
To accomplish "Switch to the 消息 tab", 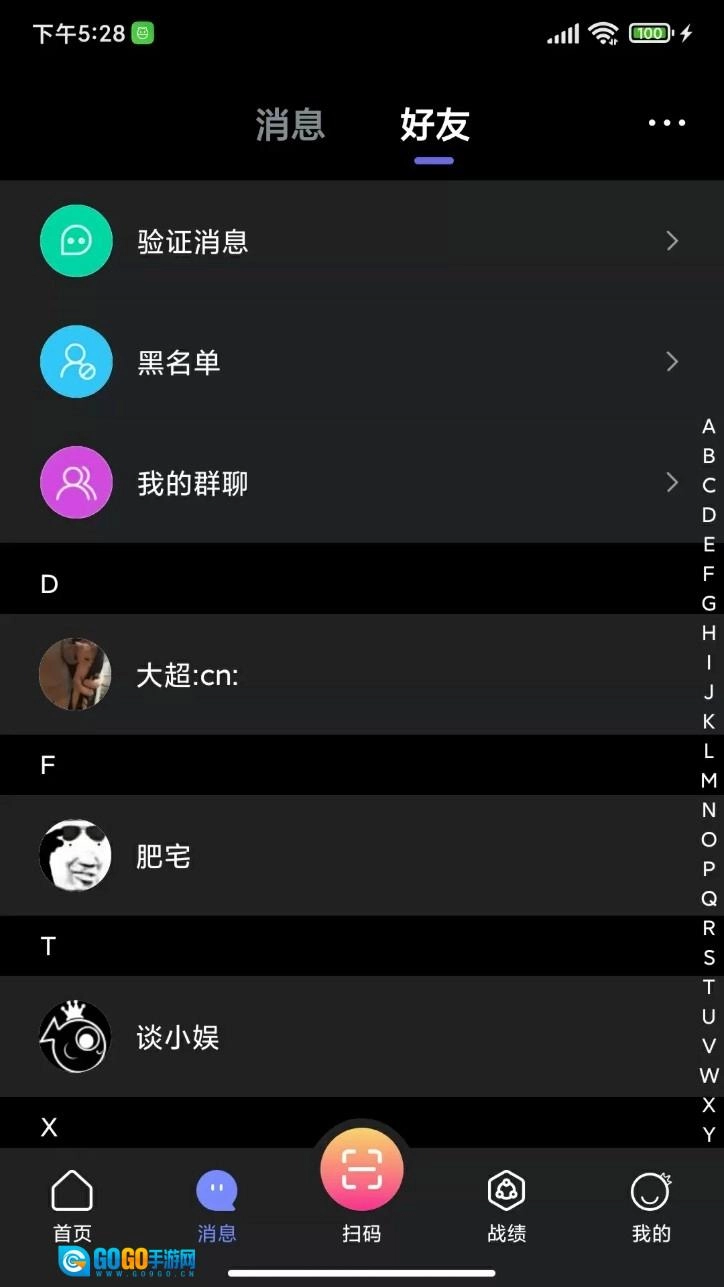I will 289,123.
